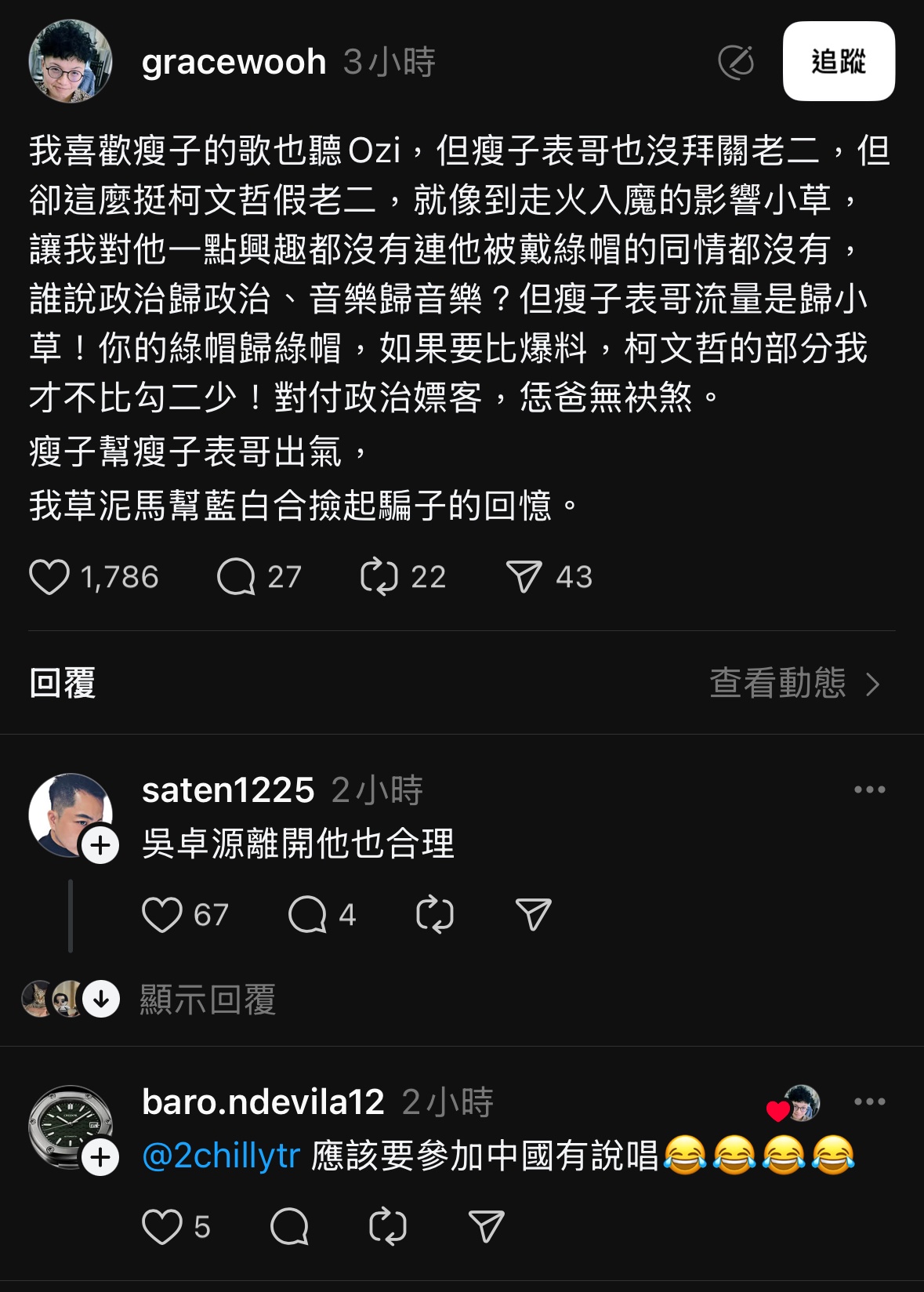The image size is (924, 1292).
Task: Repost saten1225's reply
Action: point(435,914)
